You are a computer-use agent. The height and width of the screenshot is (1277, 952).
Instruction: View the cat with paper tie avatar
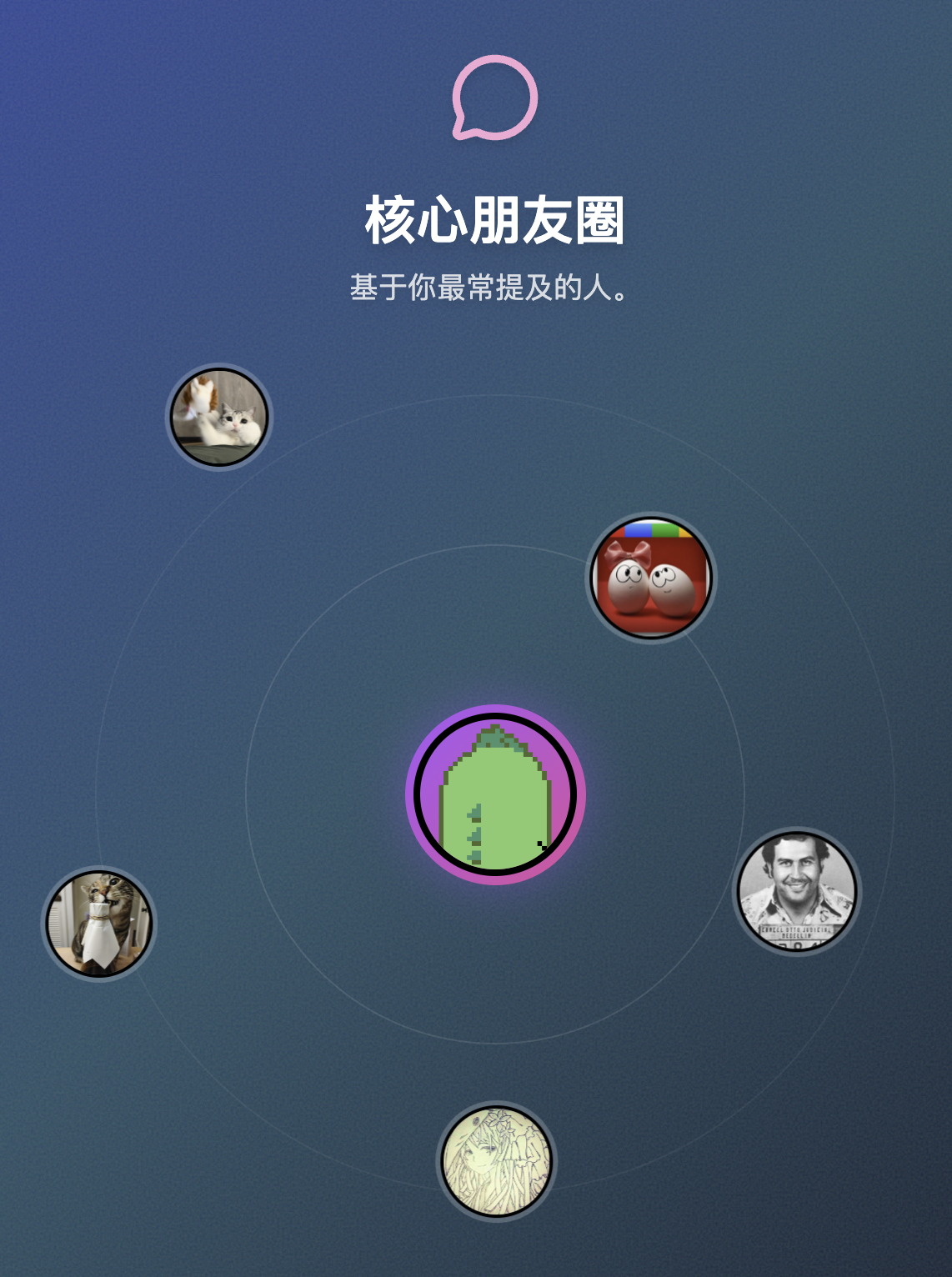click(99, 924)
